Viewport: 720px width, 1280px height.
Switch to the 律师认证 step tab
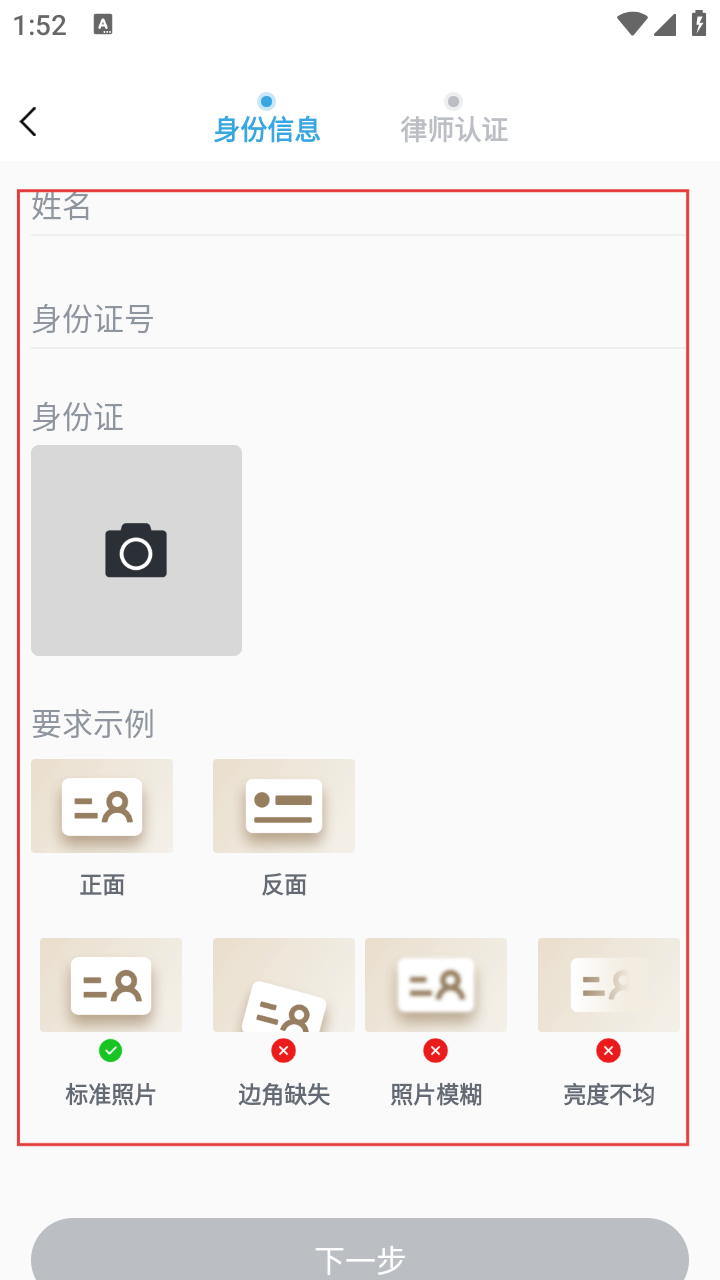(454, 128)
